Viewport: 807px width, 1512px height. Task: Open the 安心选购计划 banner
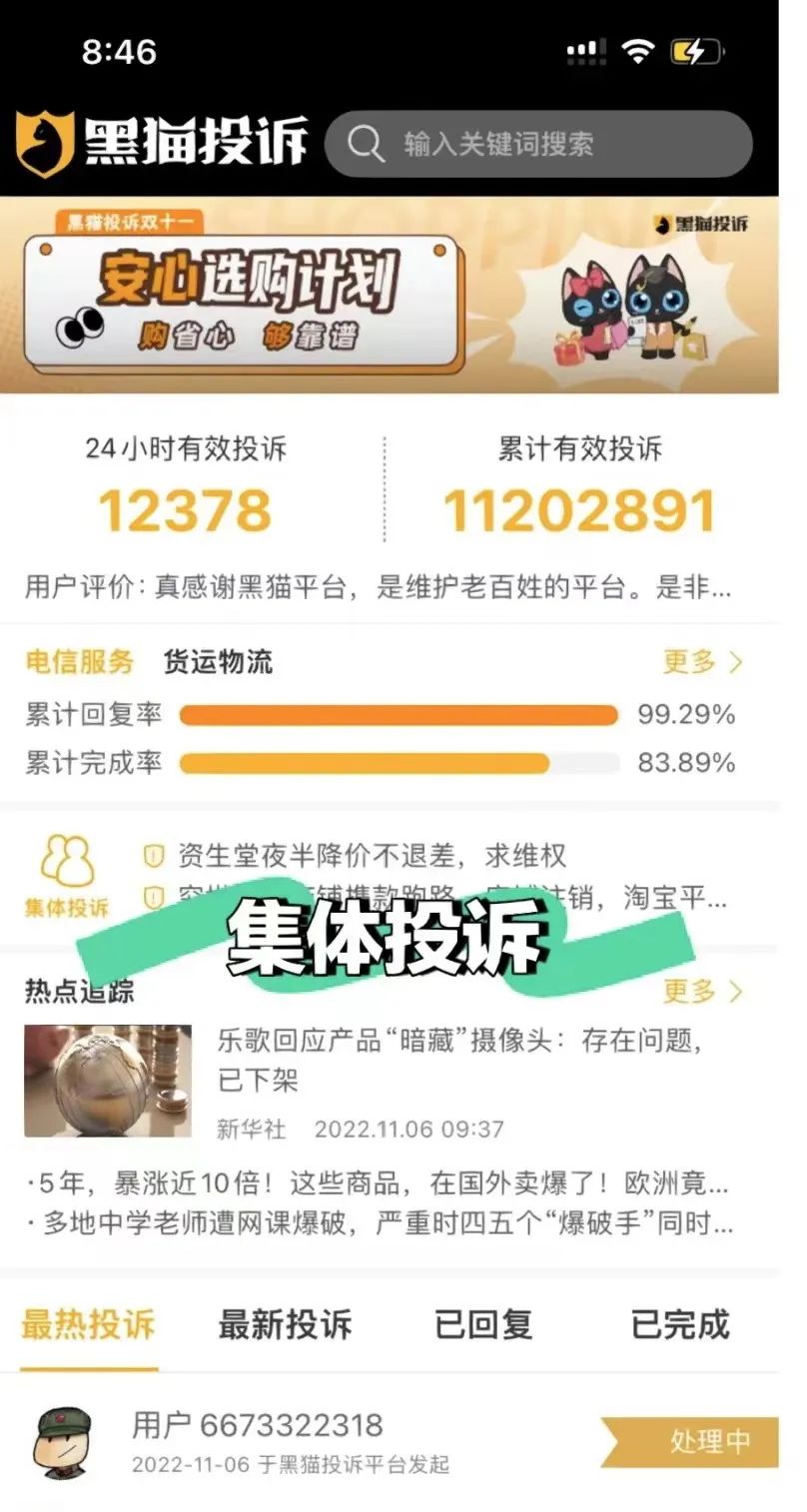(x=390, y=296)
